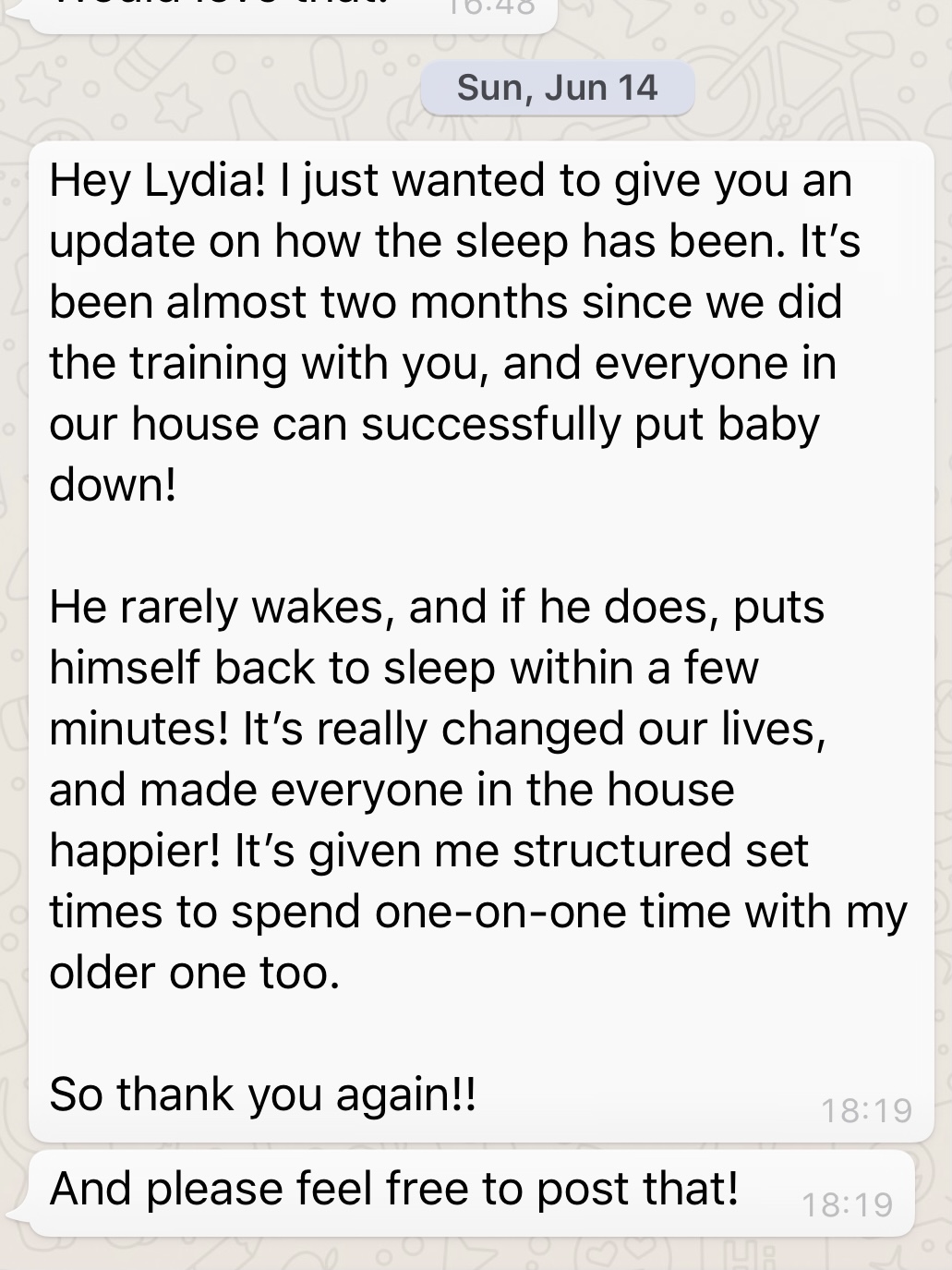Tap the word happier in the message
952x1270 pixels.
point(131,850)
